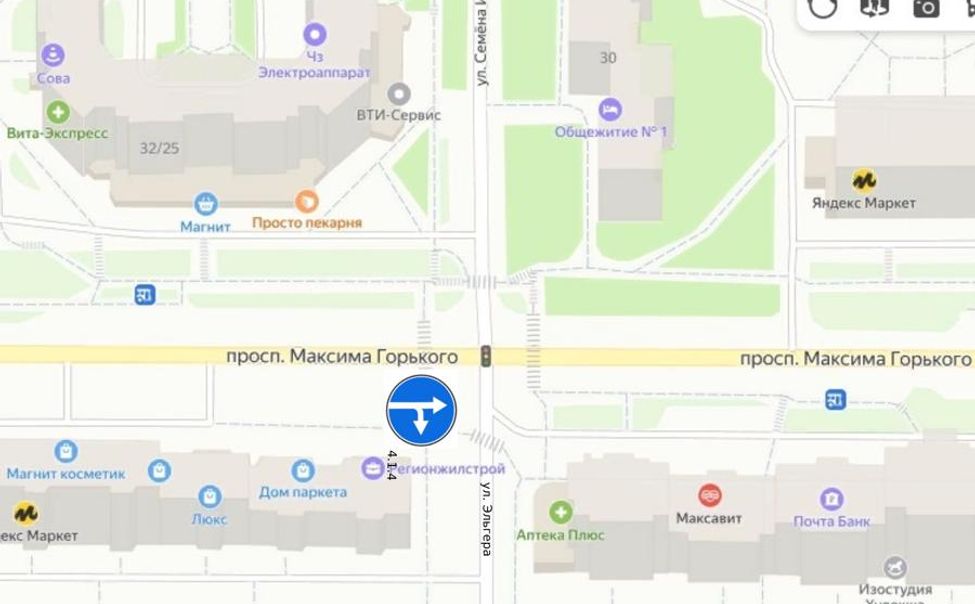Screen dimensions: 975x604
Task: Select Просто пекарня bakery marker
Action: point(307,201)
